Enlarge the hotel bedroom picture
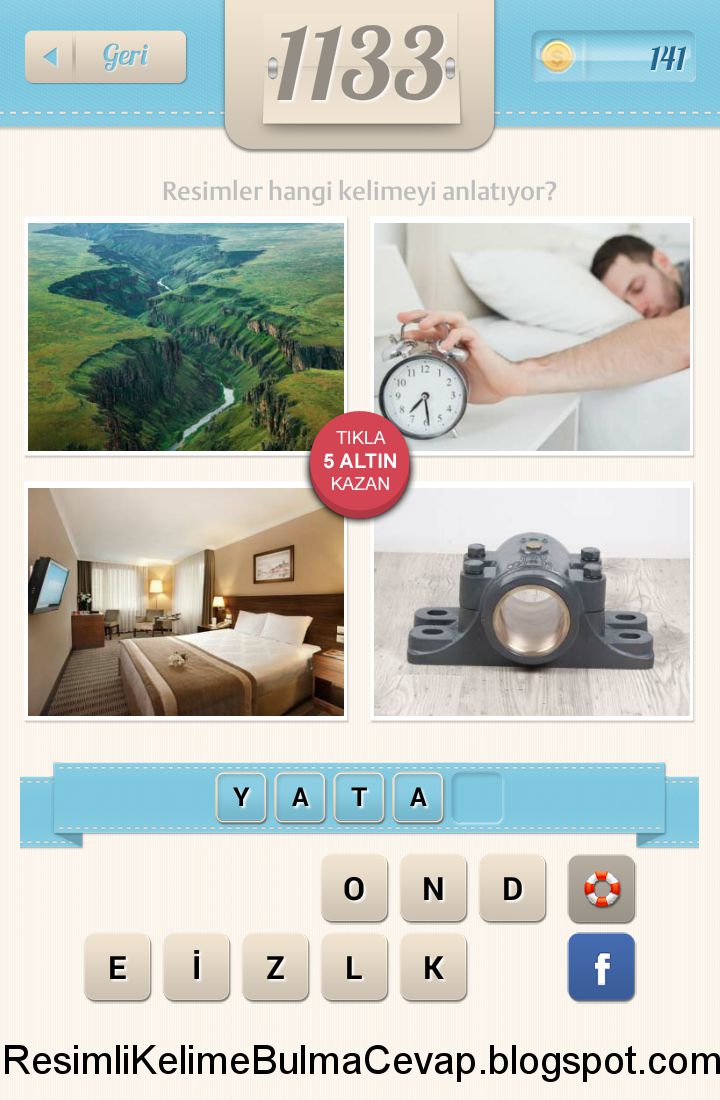Image resolution: width=720 pixels, height=1100 pixels. tap(186, 602)
